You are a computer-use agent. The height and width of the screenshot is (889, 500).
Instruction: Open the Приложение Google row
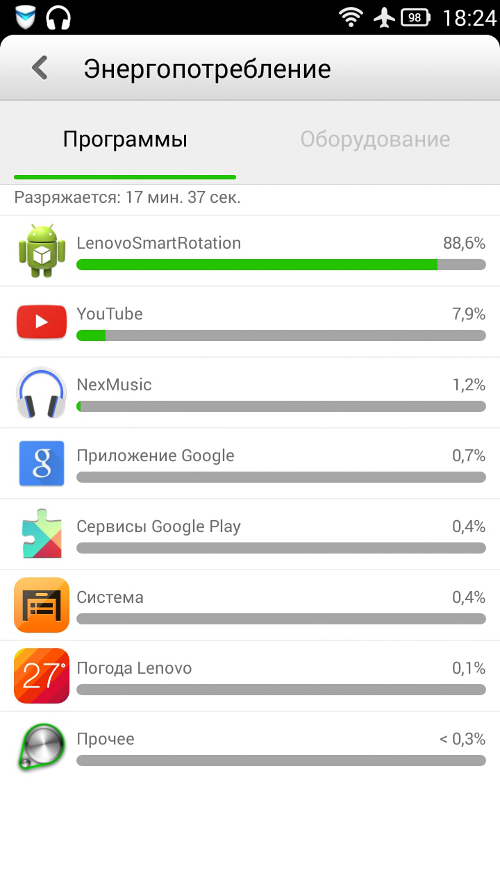pos(250,464)
